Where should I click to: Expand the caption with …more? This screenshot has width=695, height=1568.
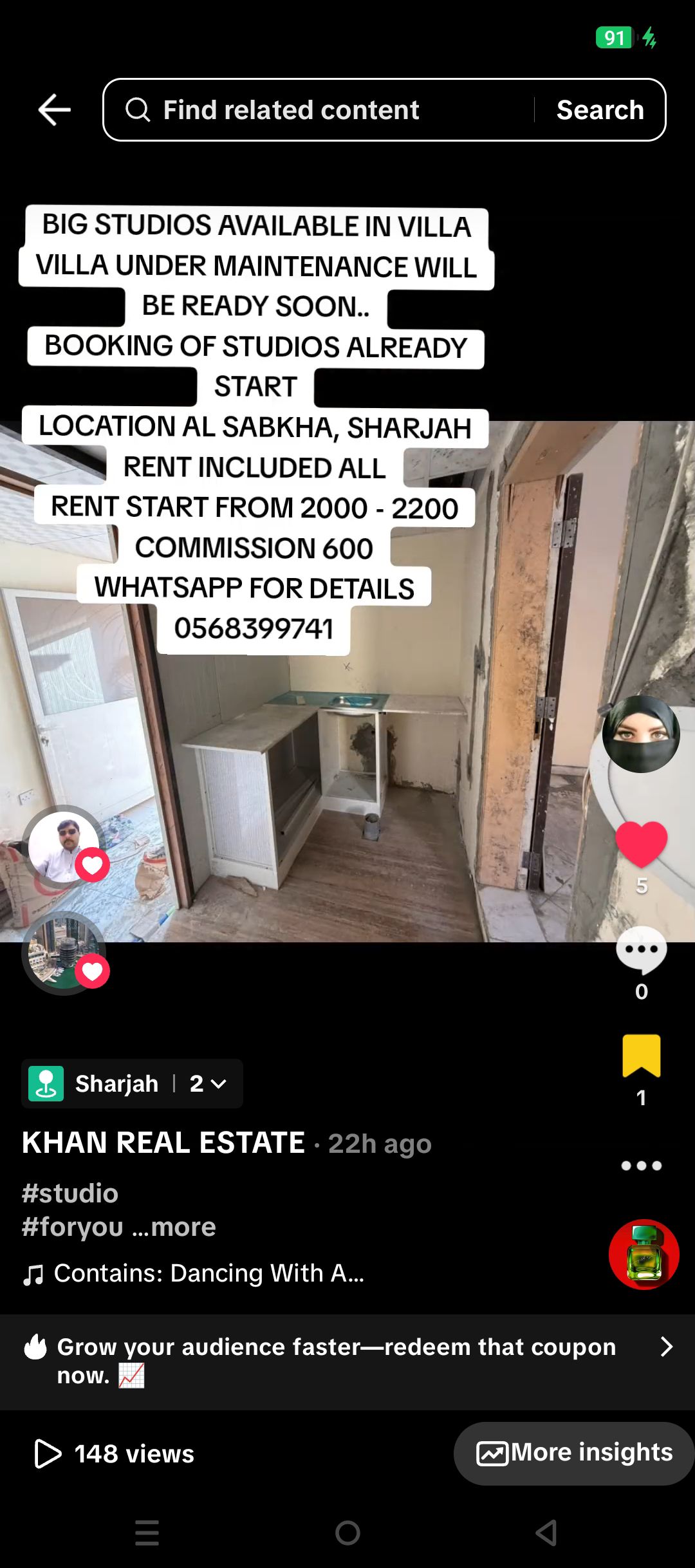tap(175, 1227)
